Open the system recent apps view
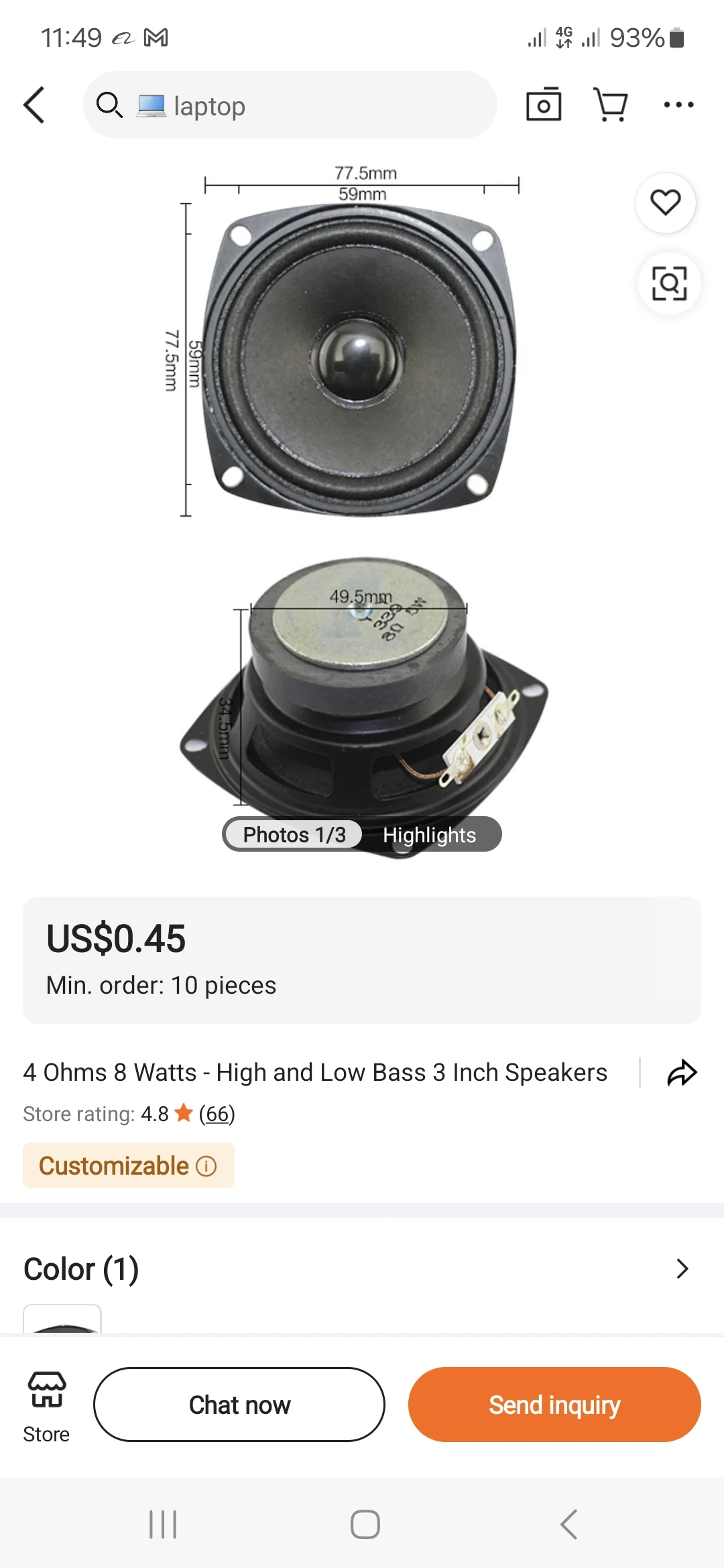 [x=163, y=1524]
